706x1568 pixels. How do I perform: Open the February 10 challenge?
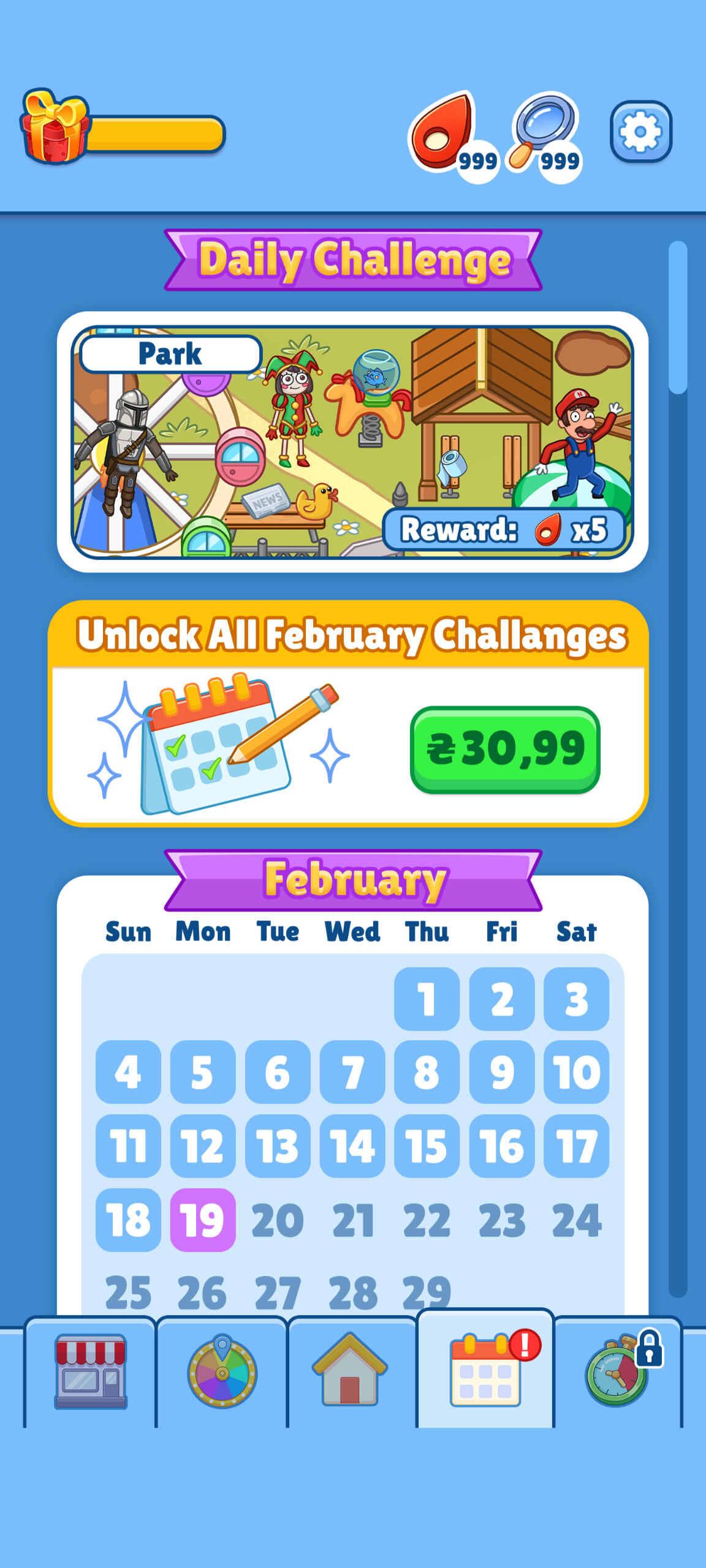click(x=576, y=1072)
